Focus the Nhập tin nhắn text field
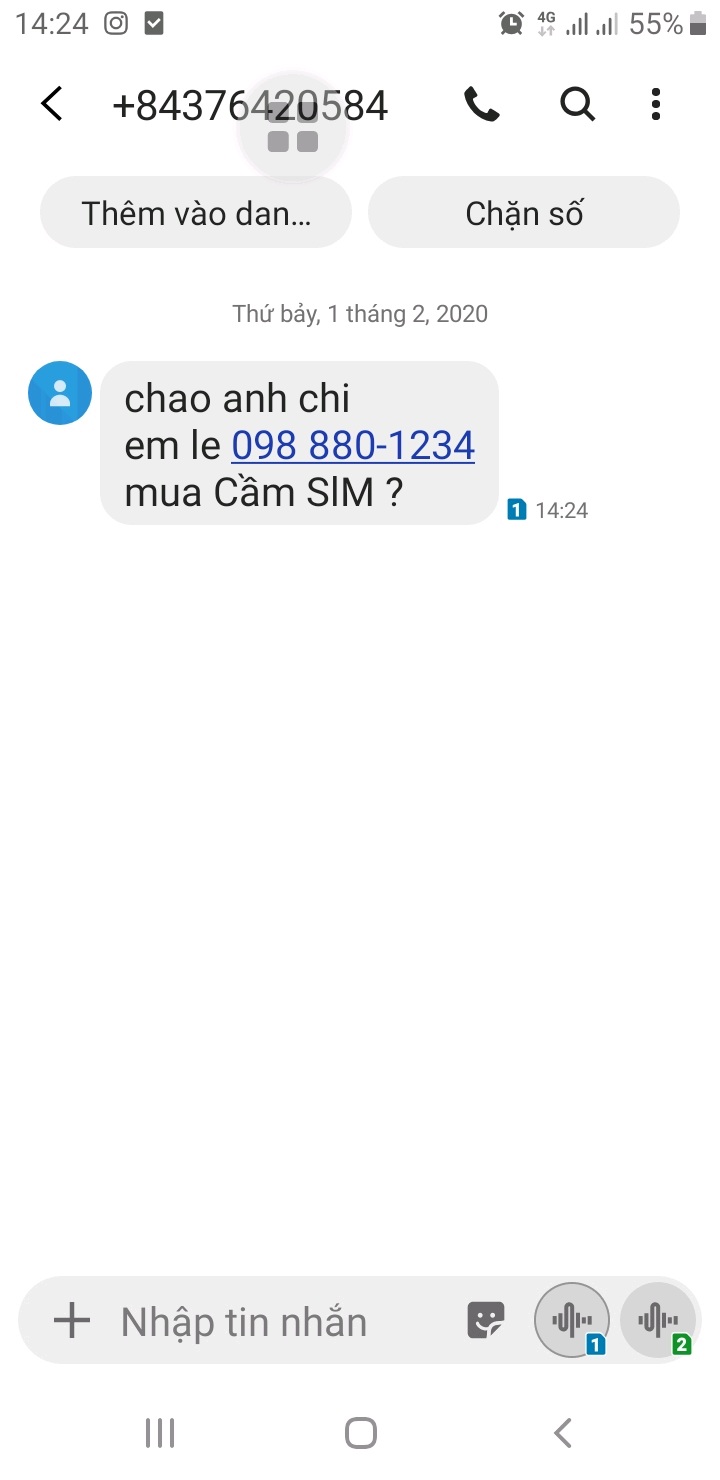720x1480 pixels. coord(280,1321)
